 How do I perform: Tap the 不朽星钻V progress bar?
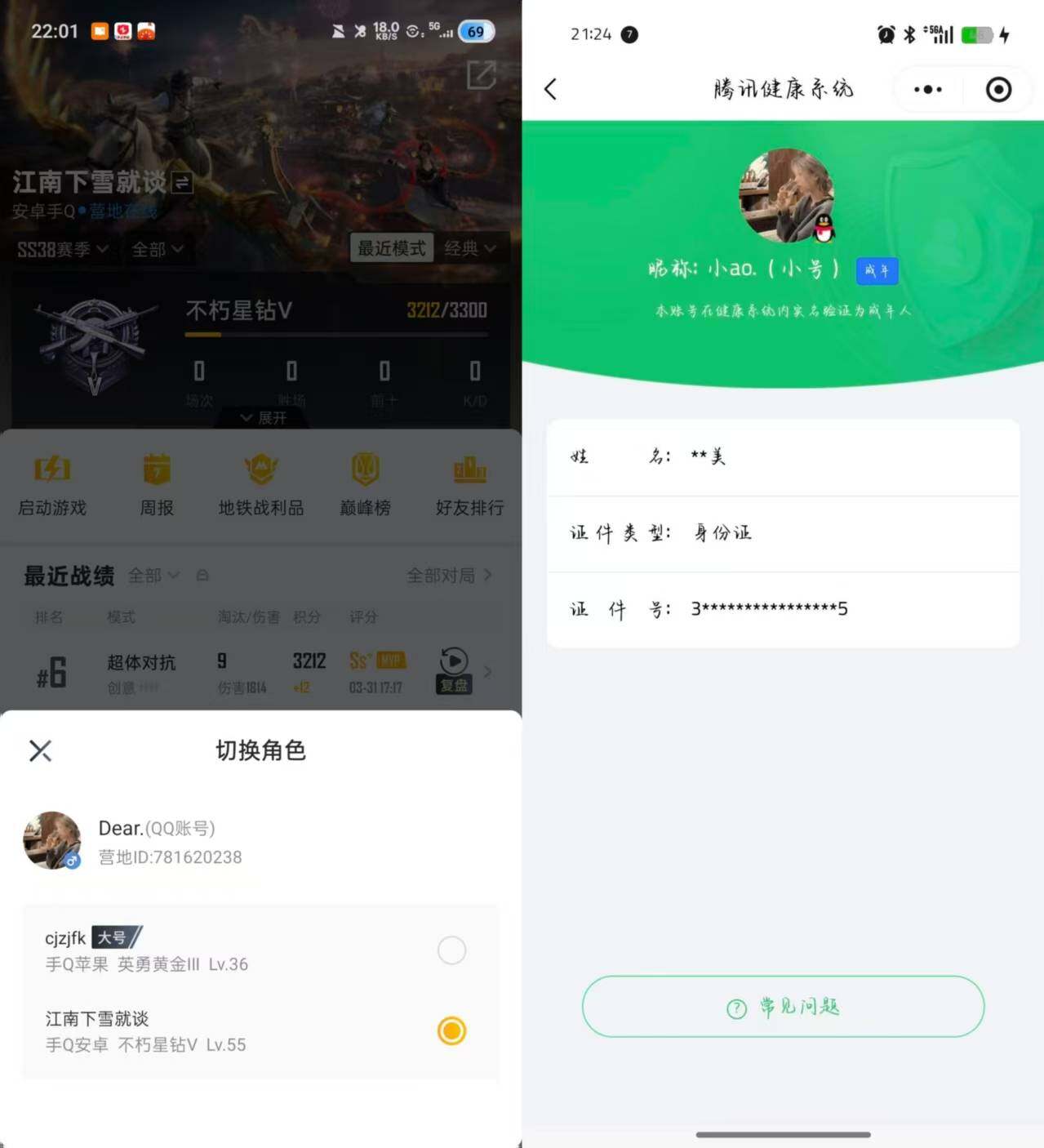click(335, 333)
